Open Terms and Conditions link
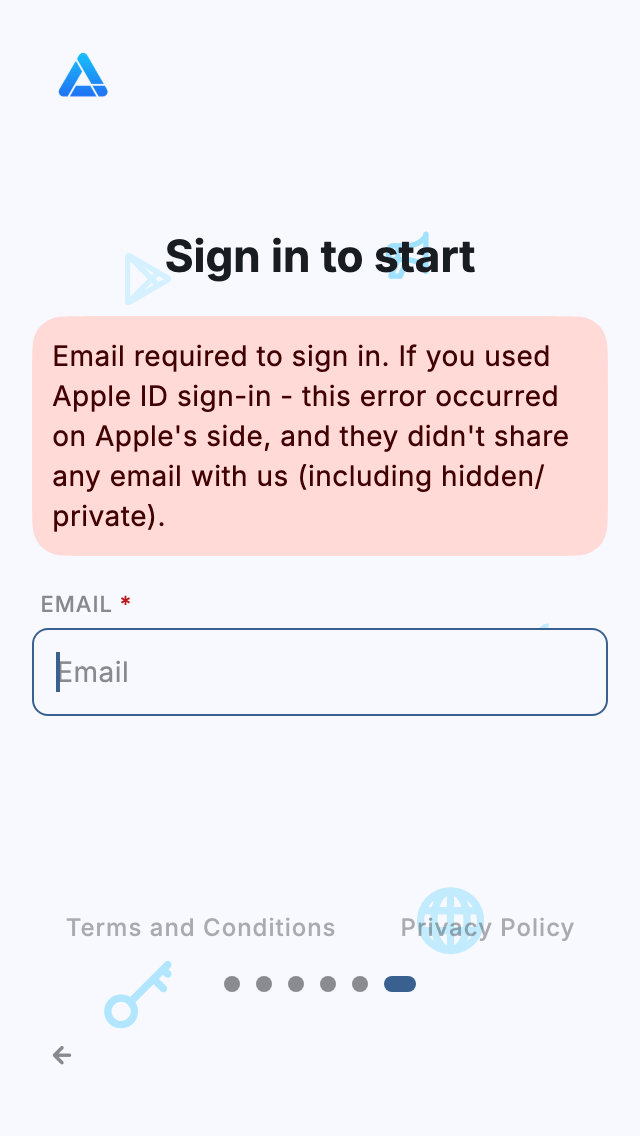The image size is (640, 1136). [201, 928]
